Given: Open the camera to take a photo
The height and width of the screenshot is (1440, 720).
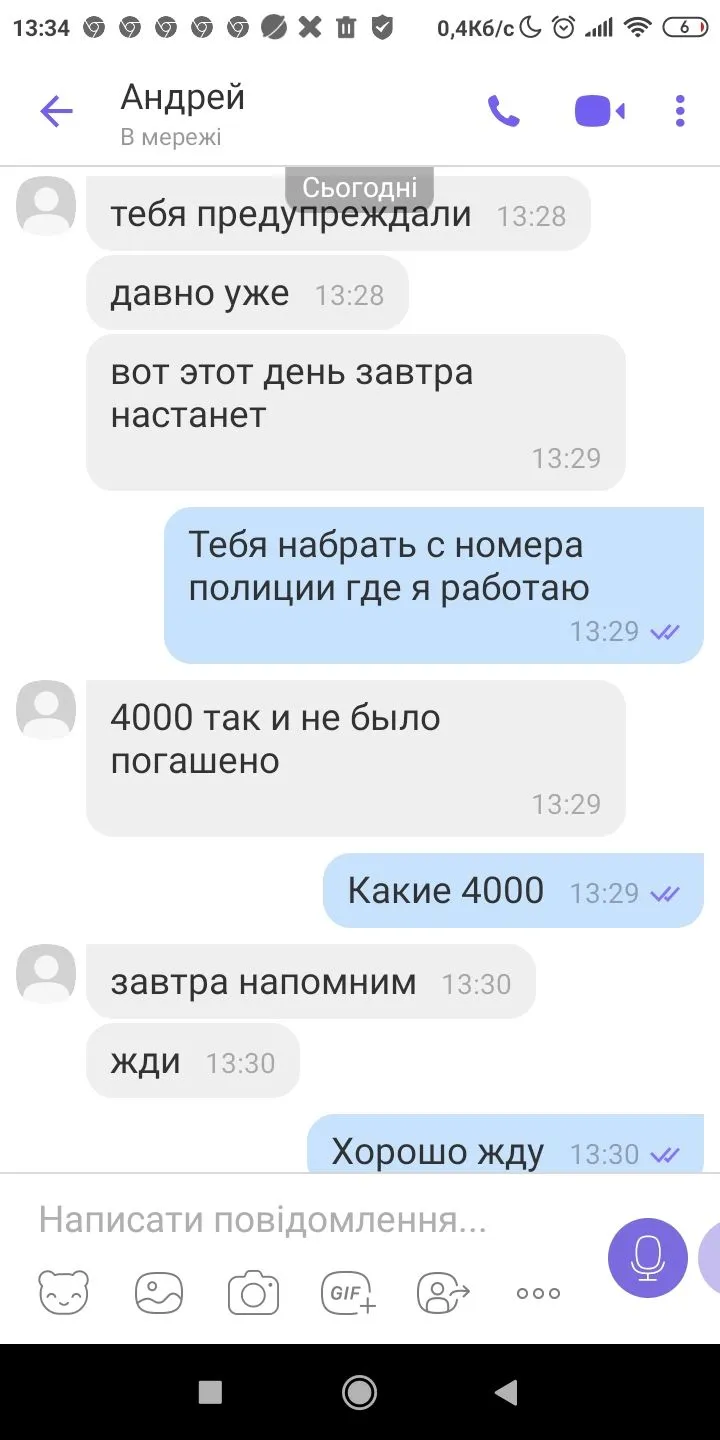Looking at the screenshot, I should (x=253, y=1292).
